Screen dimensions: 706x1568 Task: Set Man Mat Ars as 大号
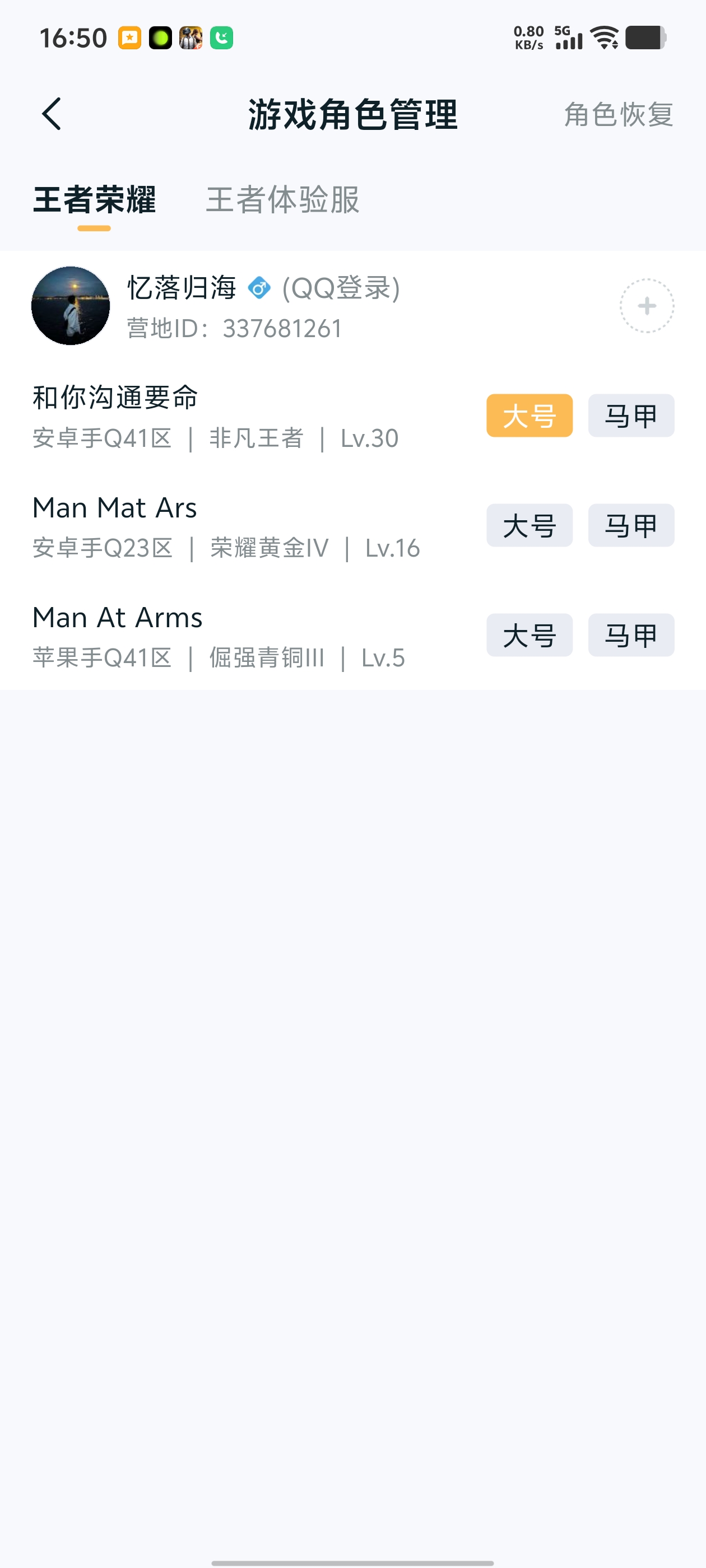click(x=529, y=525)
